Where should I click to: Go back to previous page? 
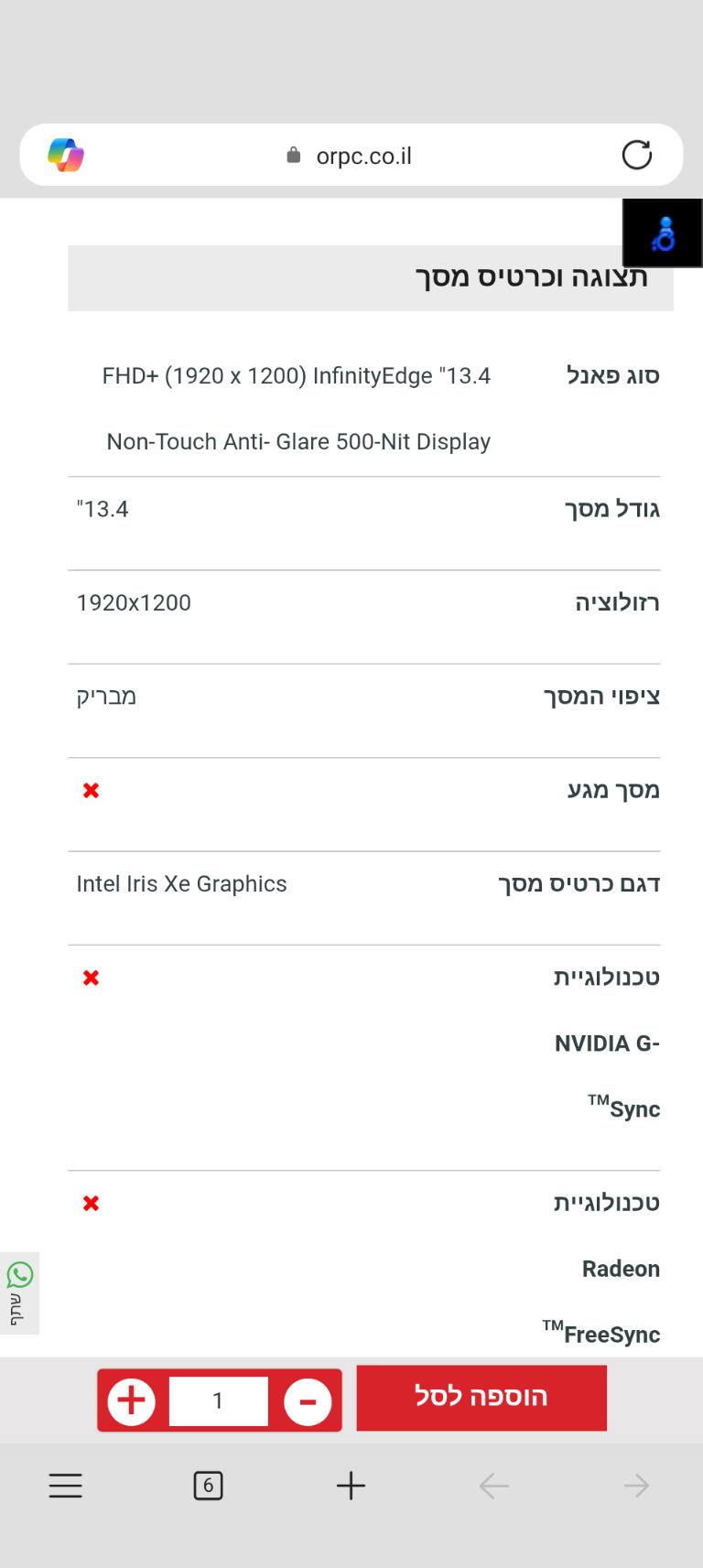(493, 1486)
